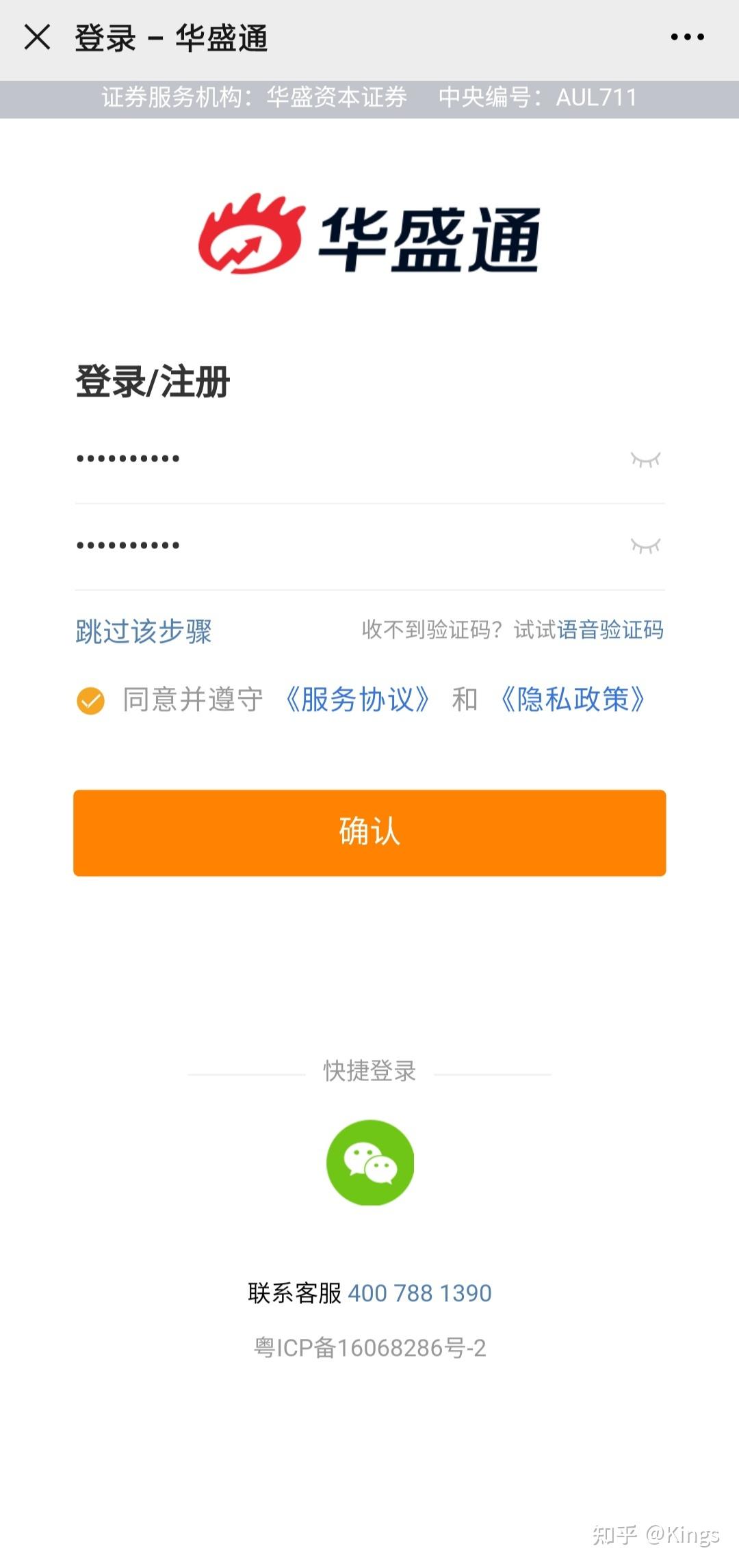Log in quickly with WeChat icon
Image resolution: width=739 pixels, height=1568 pixels.
[x=370, y=1162]
